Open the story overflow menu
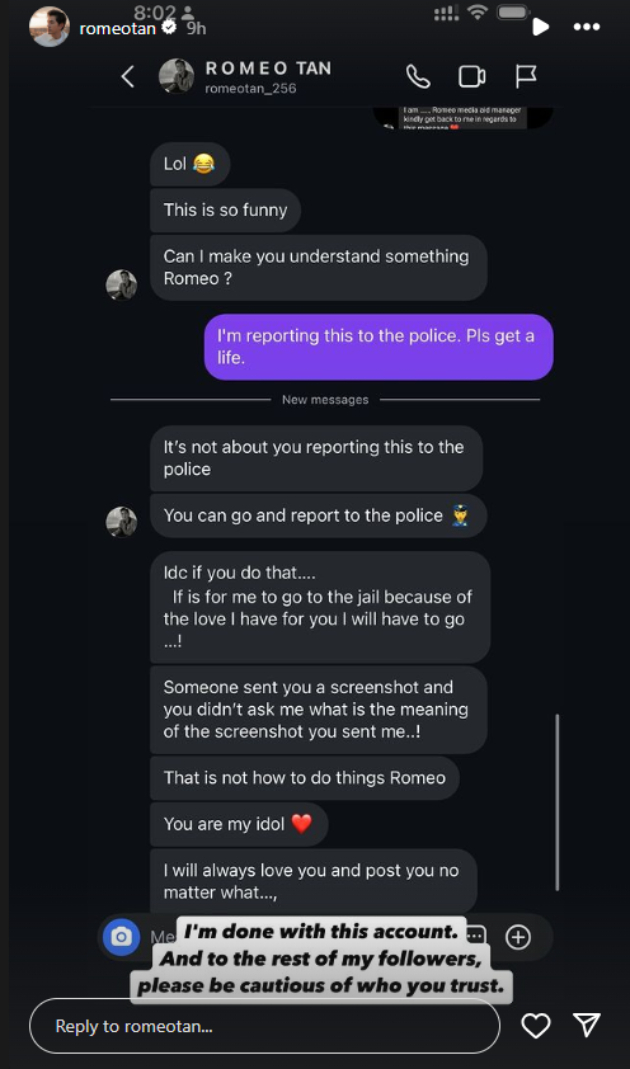 click(x=586, y=27)
